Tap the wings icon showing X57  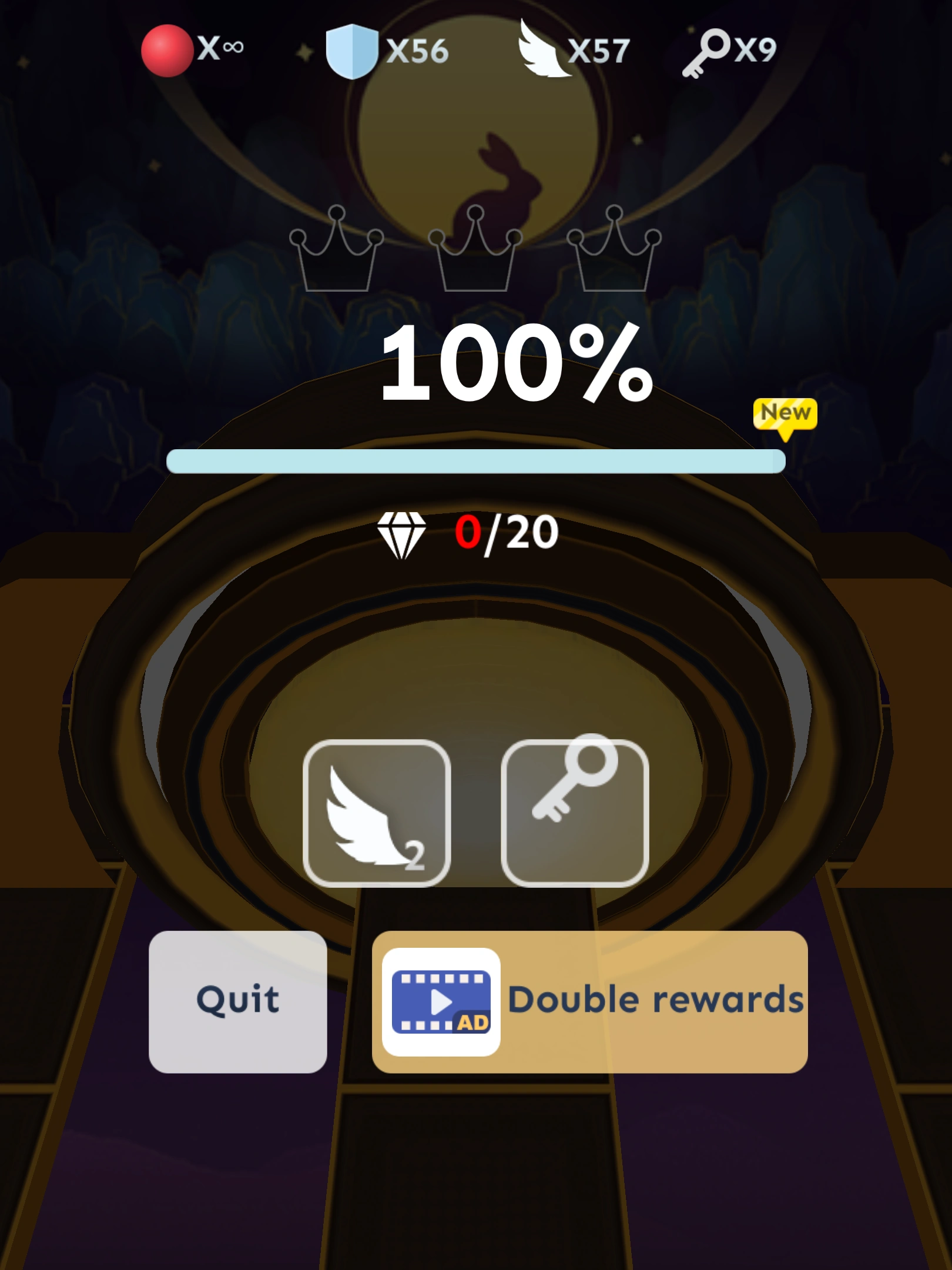(x=538, y=50)
